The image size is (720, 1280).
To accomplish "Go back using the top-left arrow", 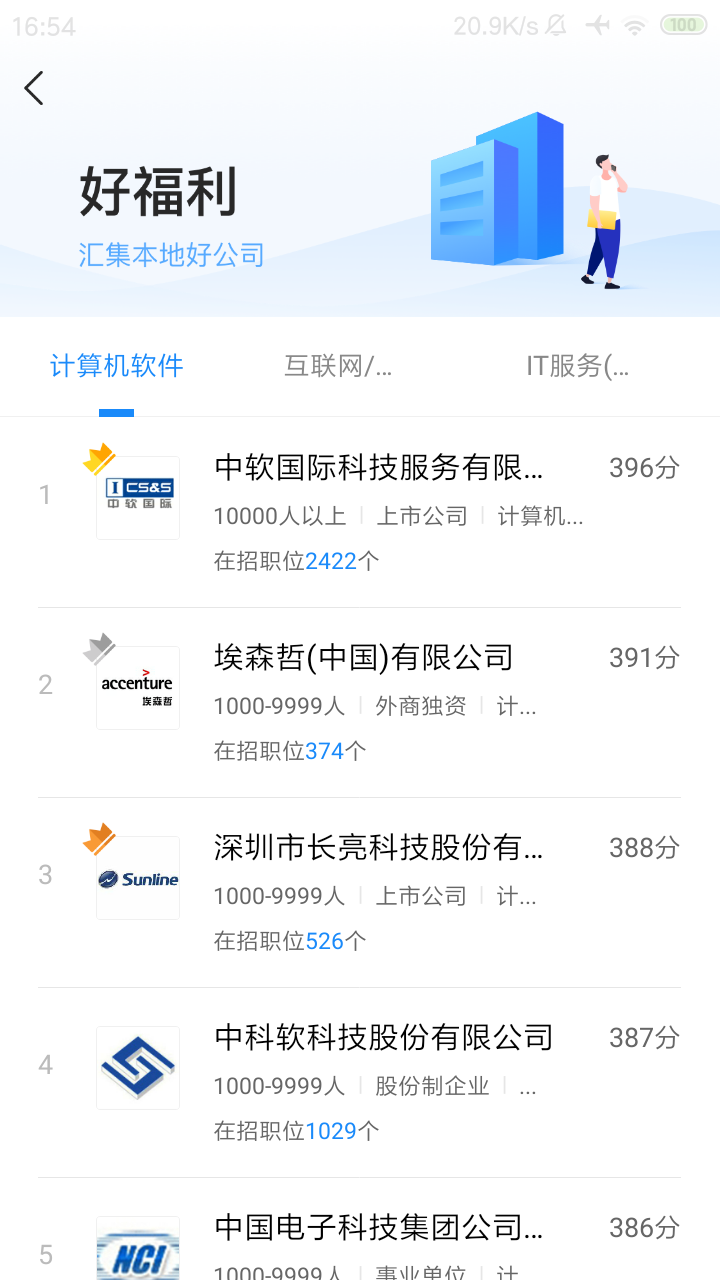I will point(34,88).
